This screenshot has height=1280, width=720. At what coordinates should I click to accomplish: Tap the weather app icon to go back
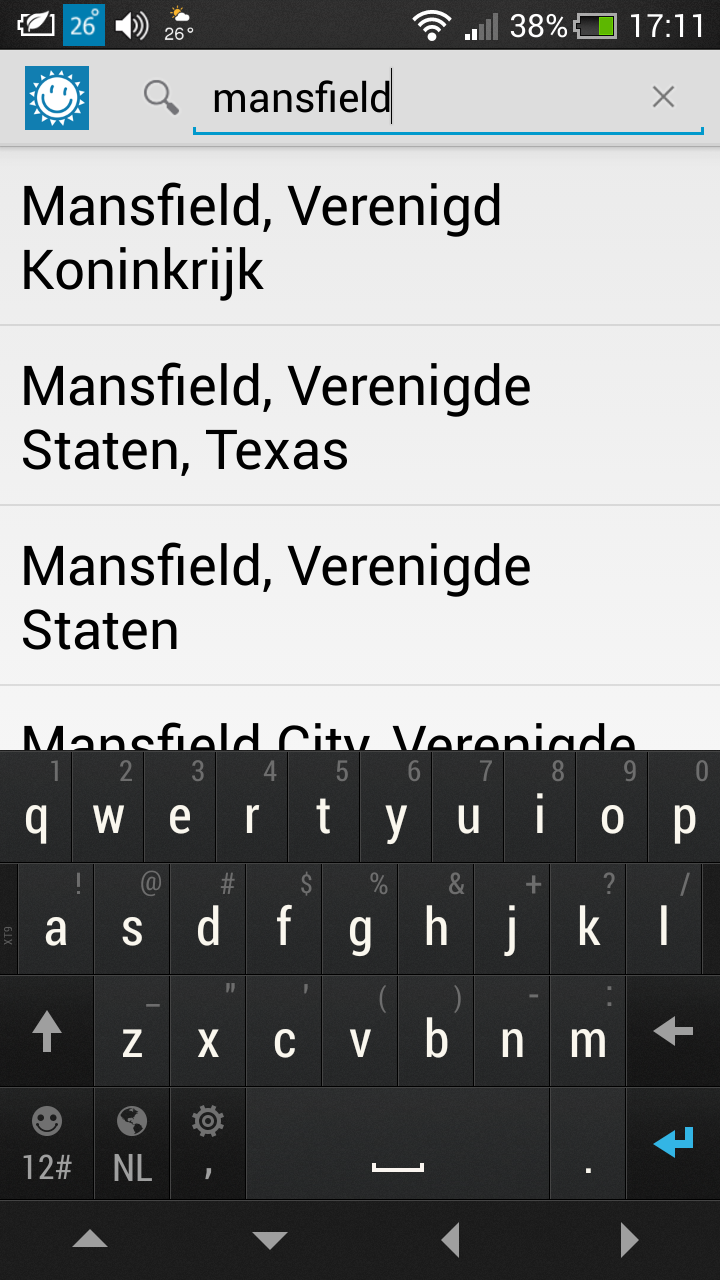click(57, 98)
